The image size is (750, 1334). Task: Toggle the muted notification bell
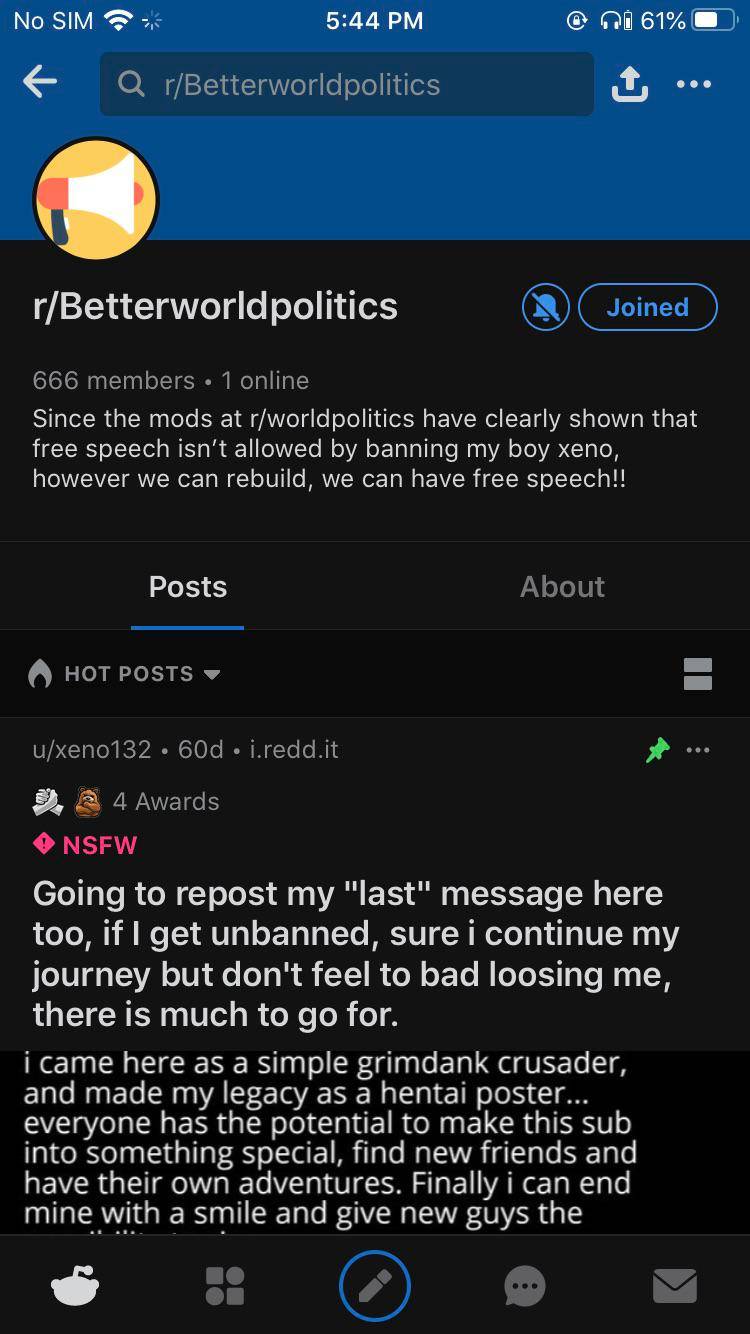point(546,307)
